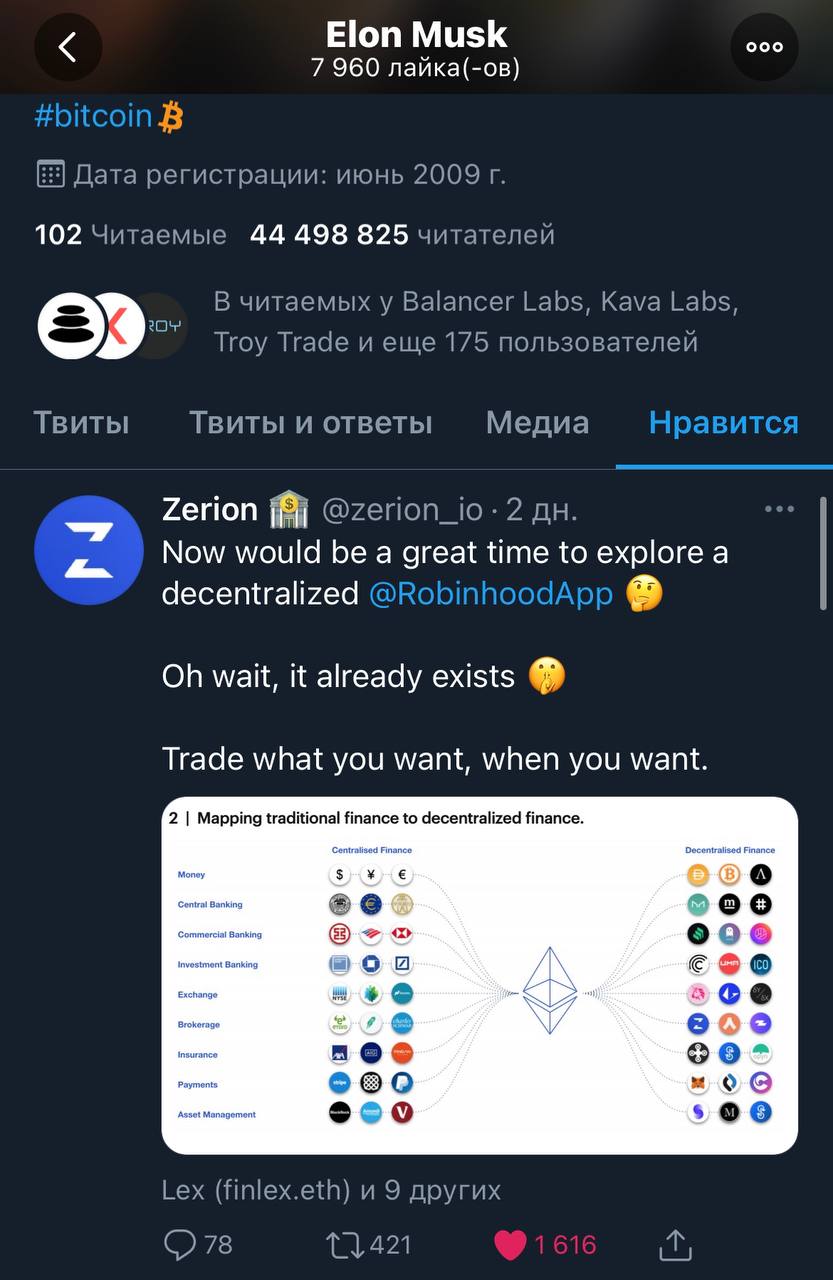Open the @RobinhoodApp mention
833x1280 pixels.
[x=490, y=594]
